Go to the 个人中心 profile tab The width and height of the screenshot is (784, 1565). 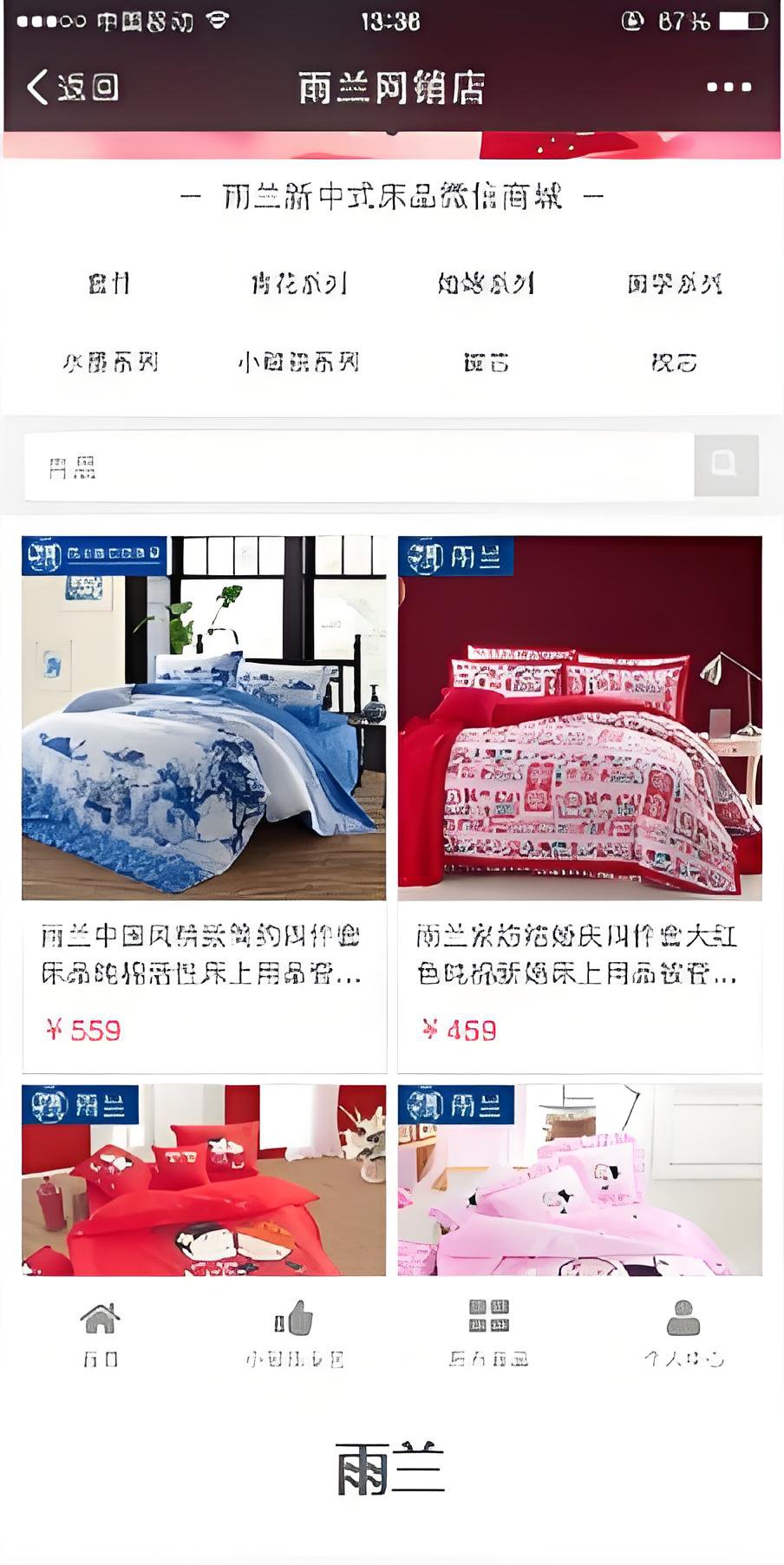tap(683, 1333)
